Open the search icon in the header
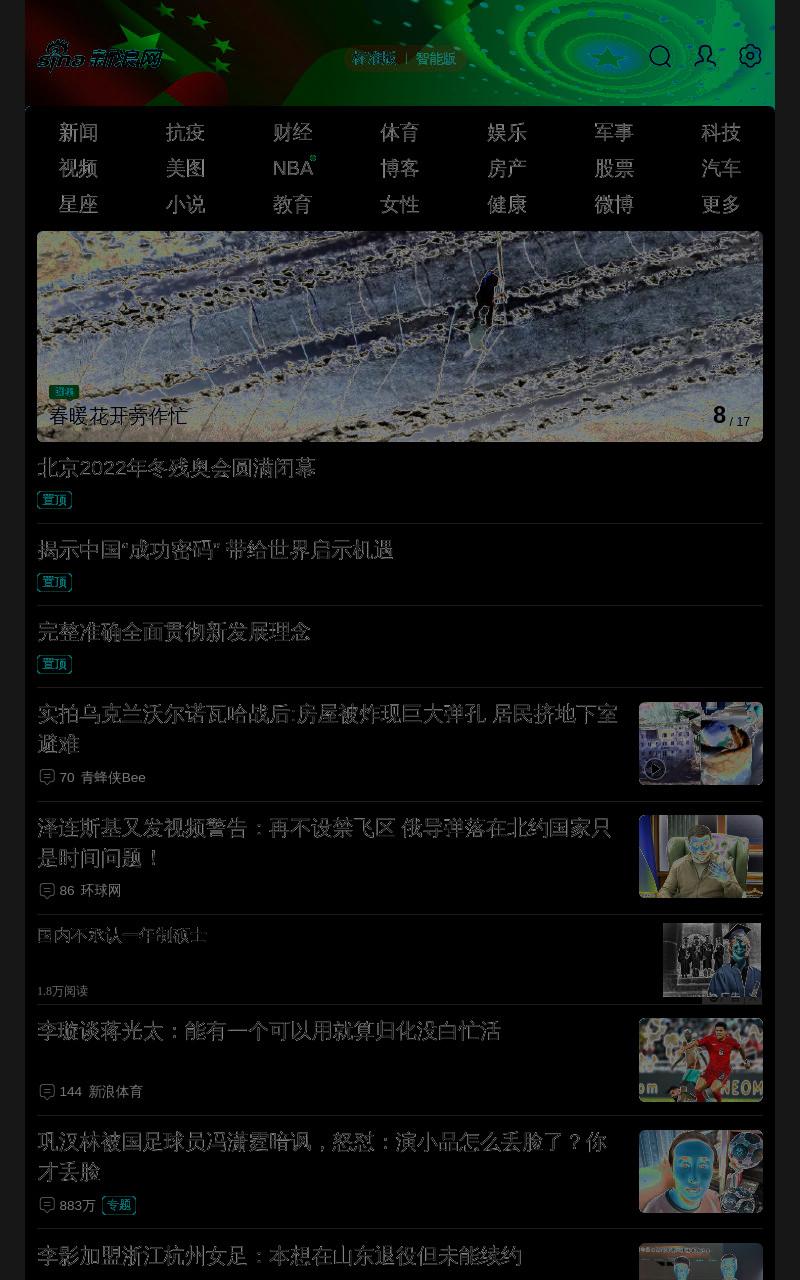Image resolution: width=800 pixels, height=1280 pixels. [660, 56]
